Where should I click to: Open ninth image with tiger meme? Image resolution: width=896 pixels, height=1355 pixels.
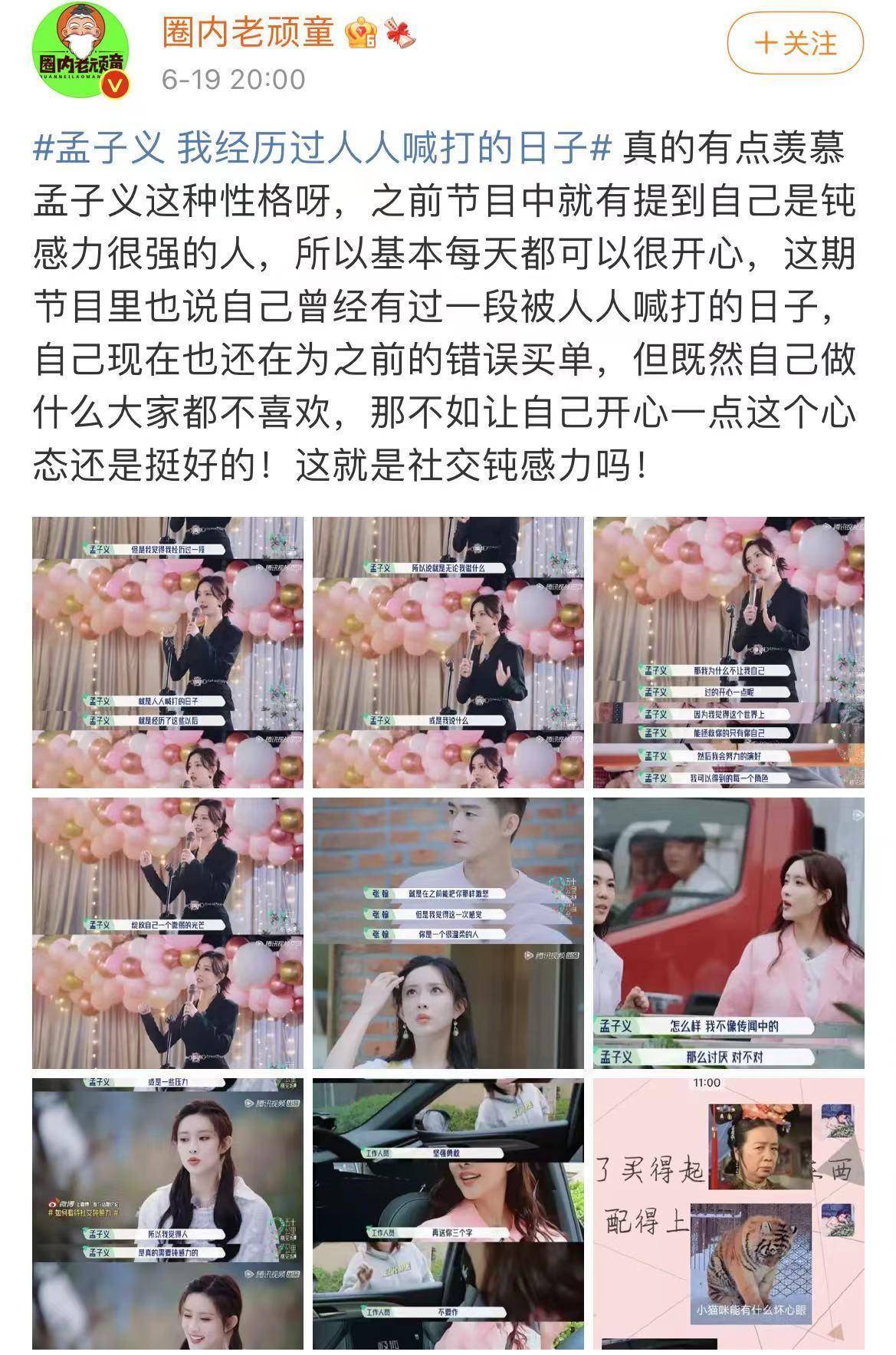(728, 1213)
